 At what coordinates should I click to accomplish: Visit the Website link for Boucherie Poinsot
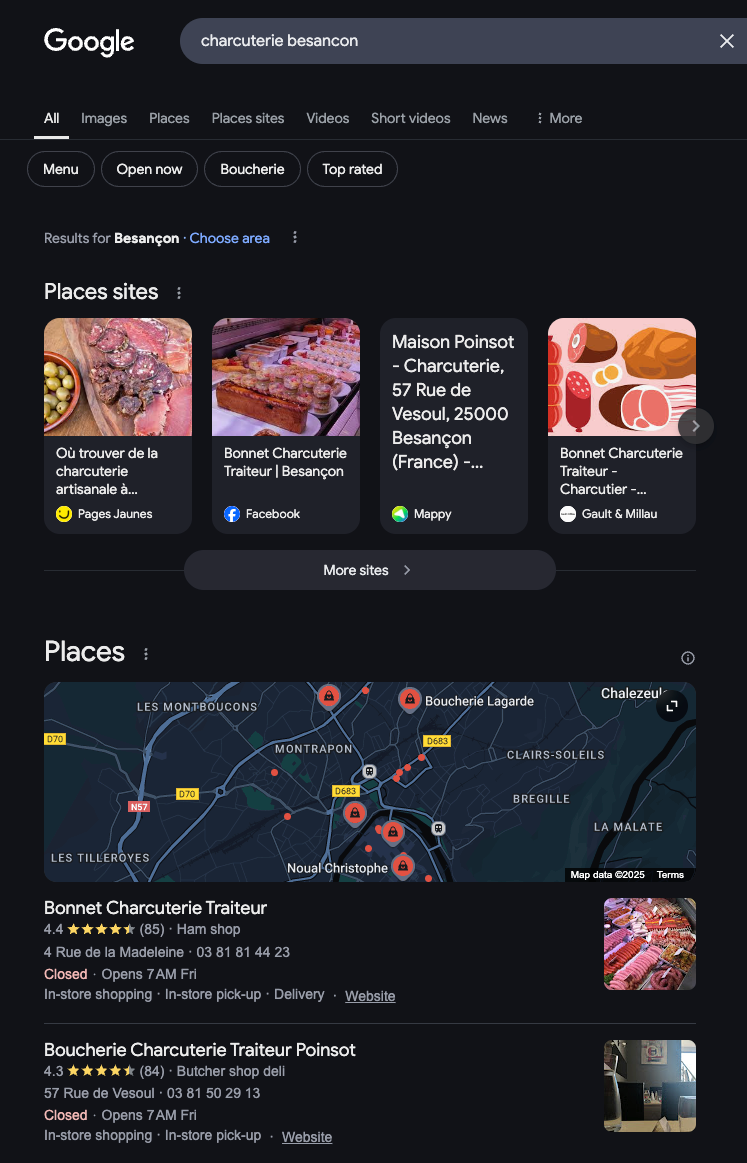coord(307,1137)
